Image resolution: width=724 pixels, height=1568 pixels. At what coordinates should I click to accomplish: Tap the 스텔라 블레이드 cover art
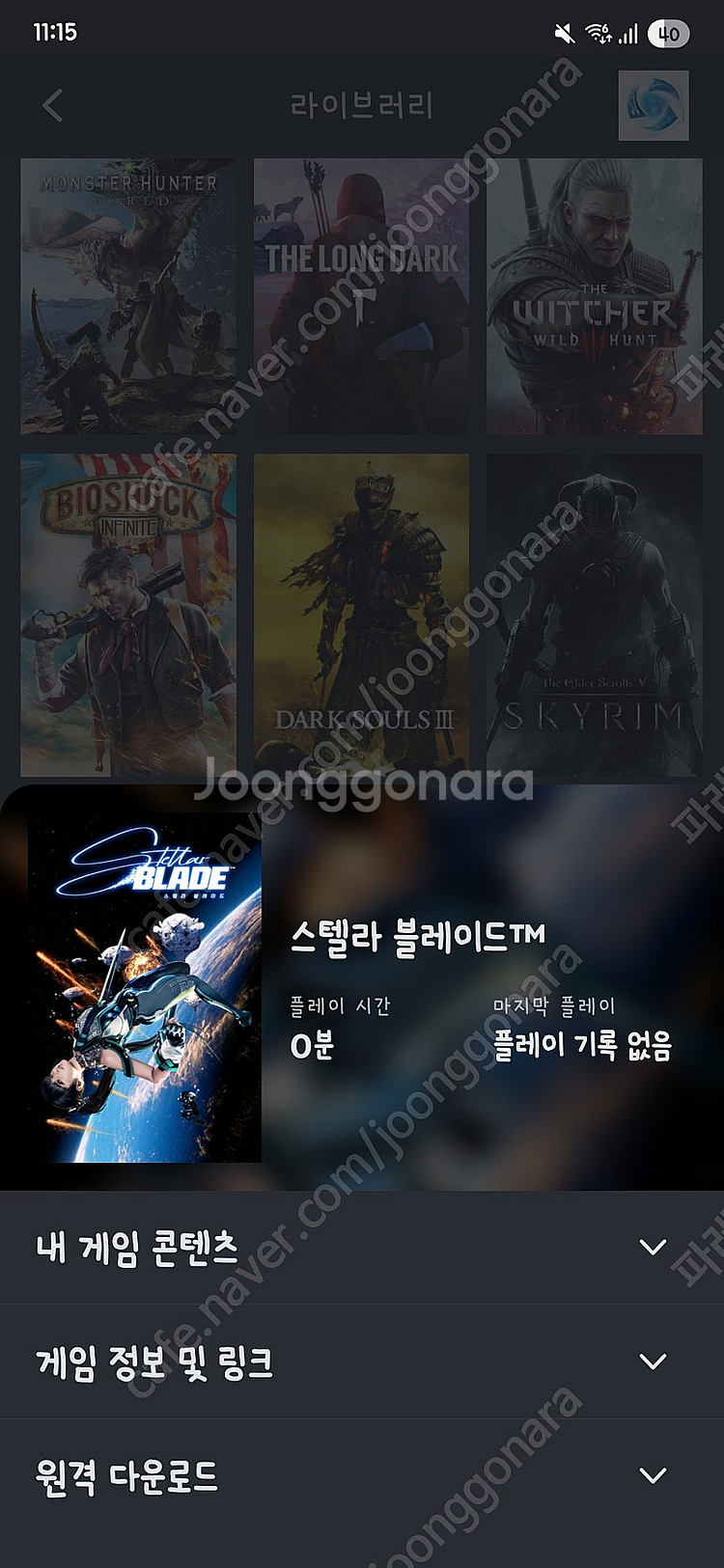coord(145,987)
